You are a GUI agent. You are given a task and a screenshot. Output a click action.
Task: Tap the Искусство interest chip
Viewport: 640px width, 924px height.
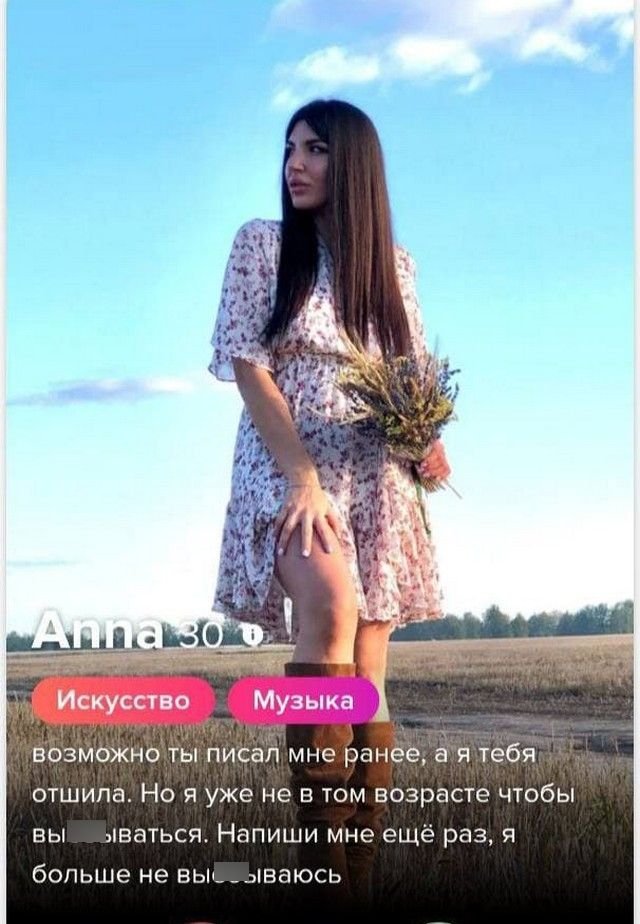pos(123,700)
